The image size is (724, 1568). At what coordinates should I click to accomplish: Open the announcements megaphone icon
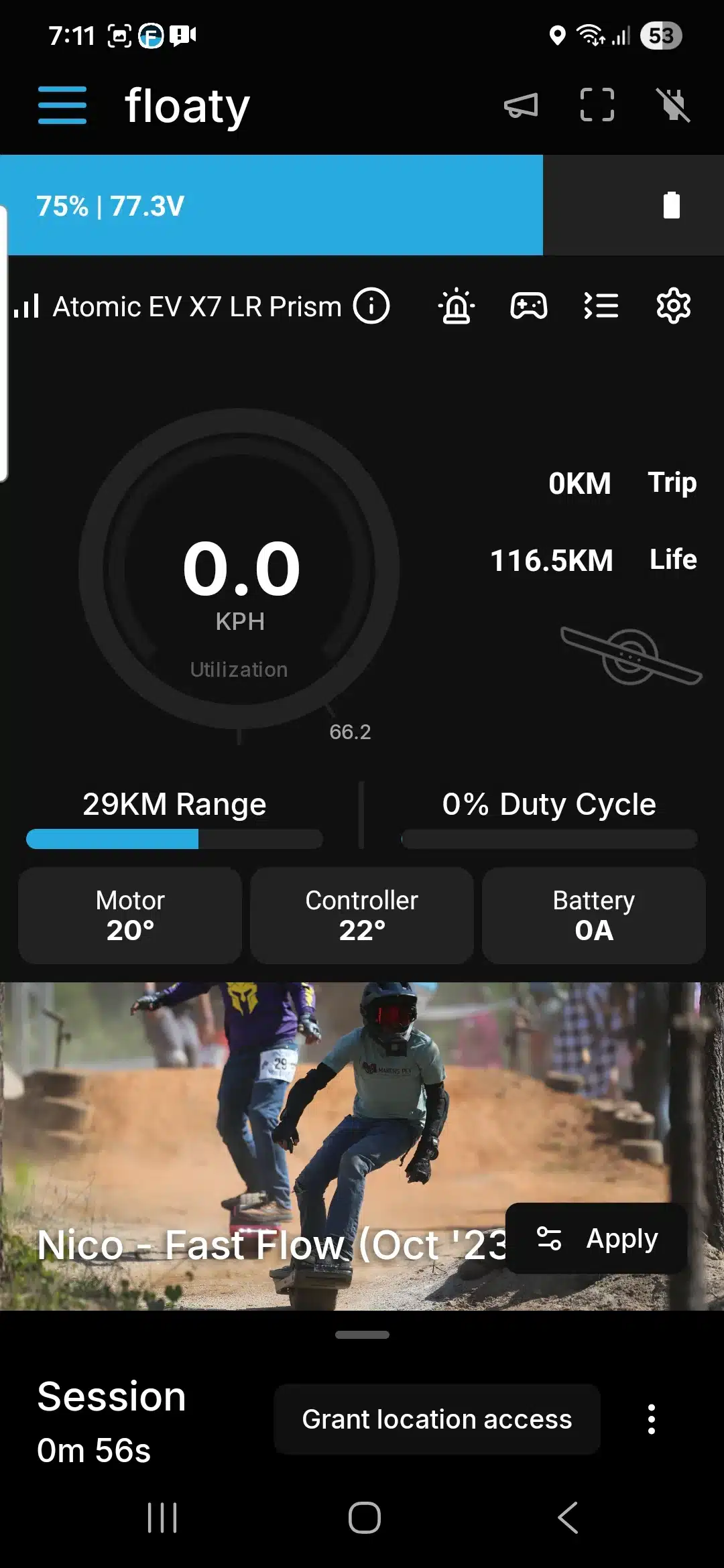(521, 105)
